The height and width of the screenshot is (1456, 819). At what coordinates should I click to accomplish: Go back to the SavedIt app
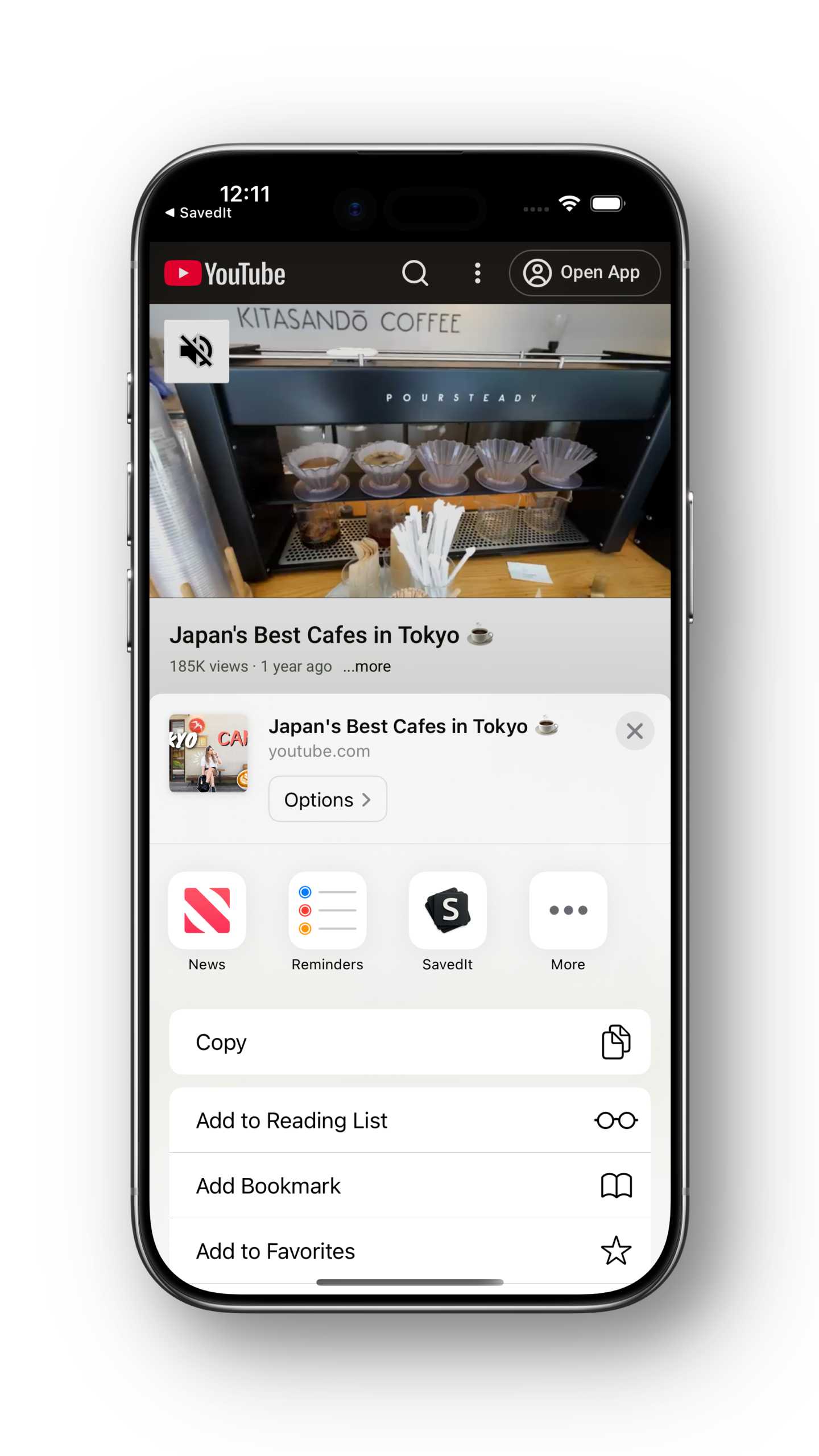(x=198, y=213)
